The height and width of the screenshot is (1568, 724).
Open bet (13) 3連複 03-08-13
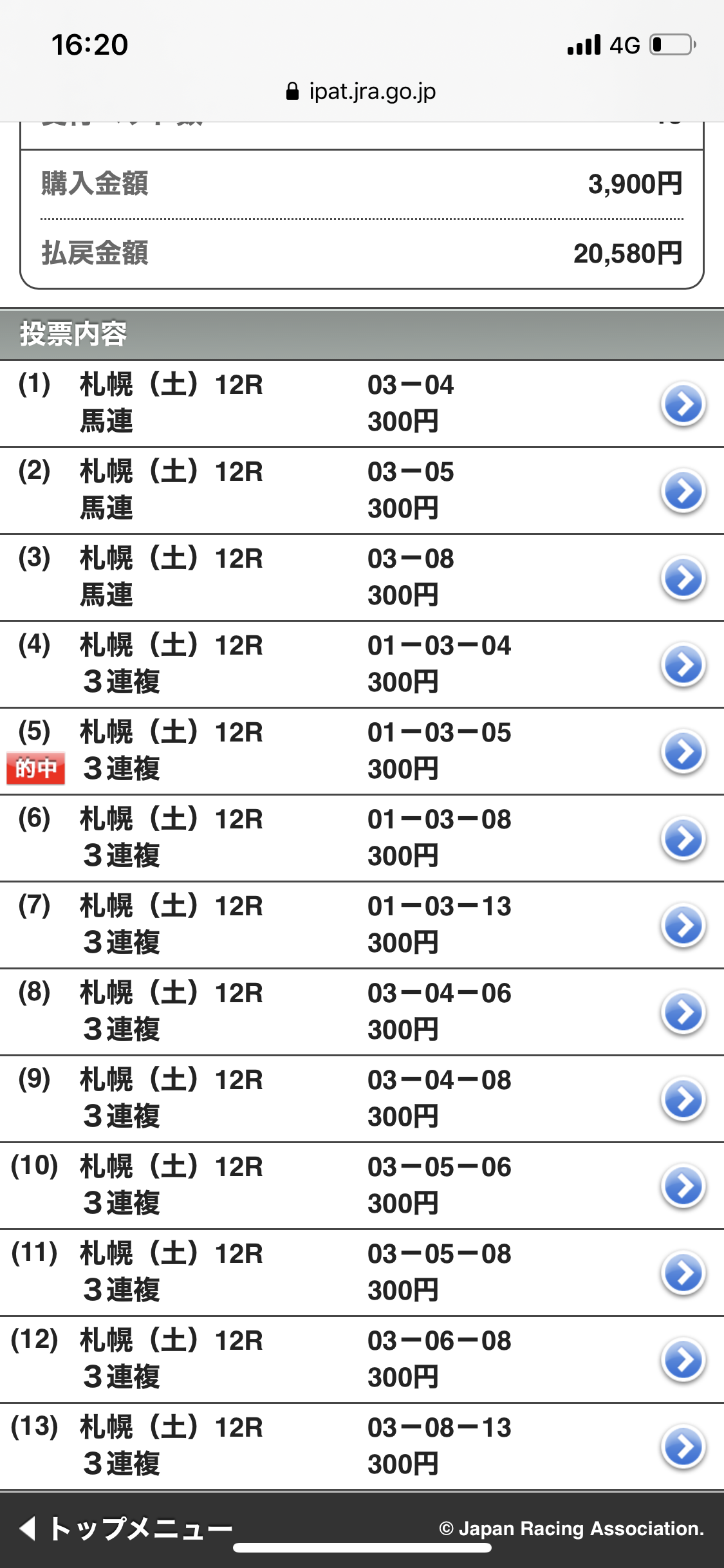[683, 1447]
